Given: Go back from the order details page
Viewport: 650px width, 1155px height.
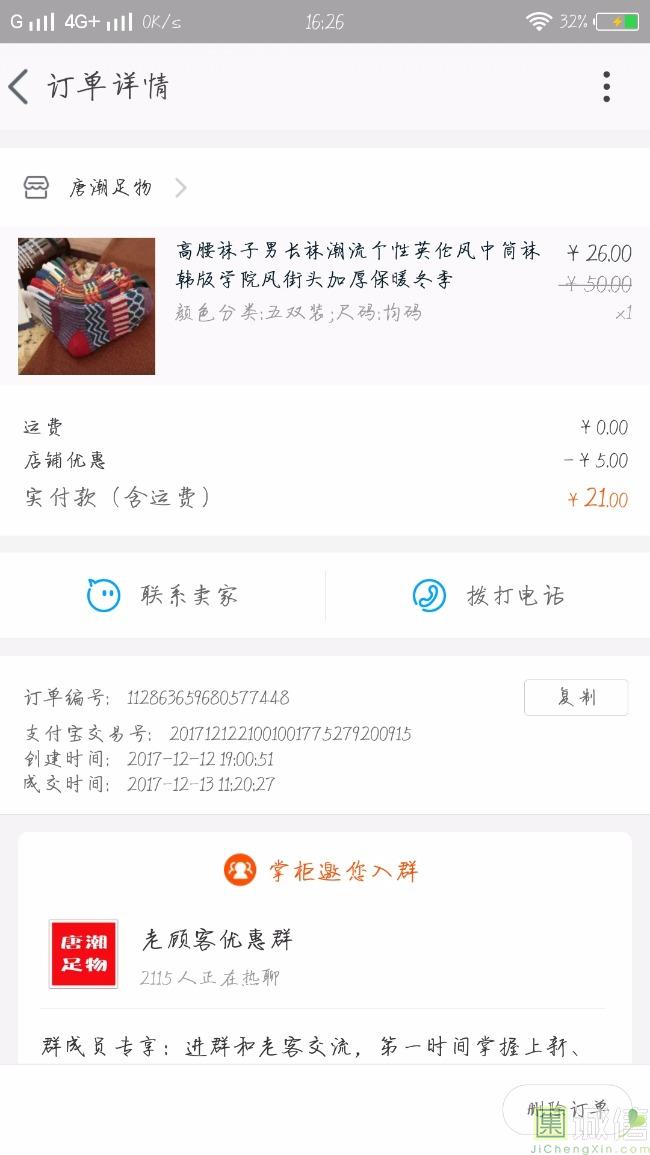Looking at the screenshot, I should pos(19,87).
